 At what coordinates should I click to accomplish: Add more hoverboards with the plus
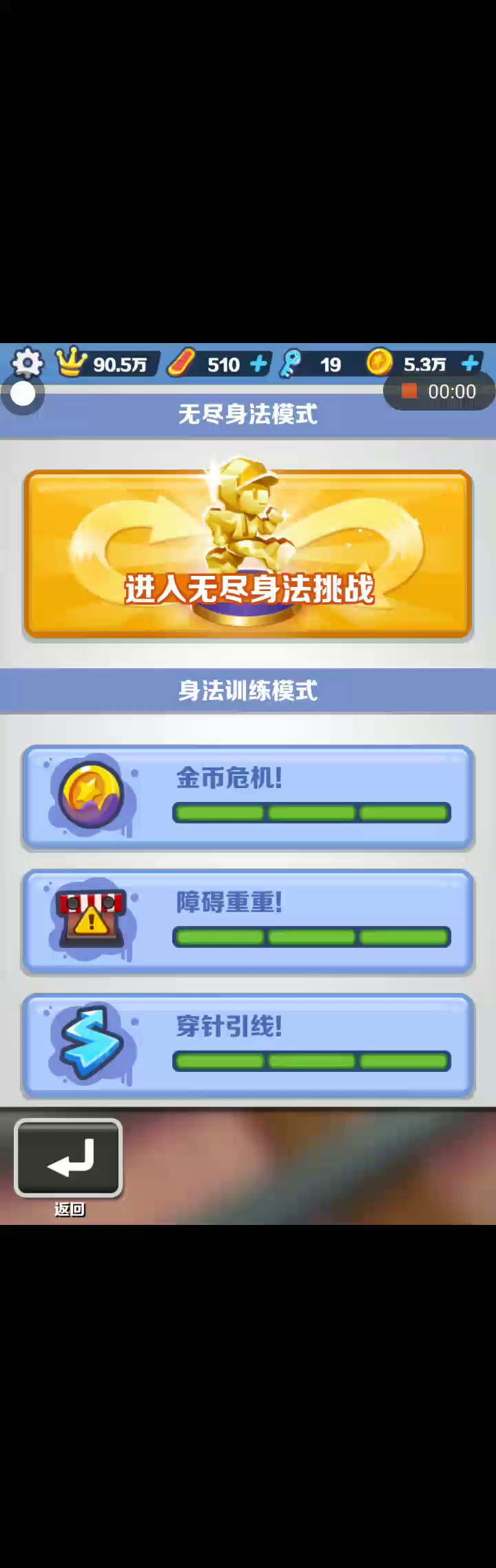pos(259,364)
